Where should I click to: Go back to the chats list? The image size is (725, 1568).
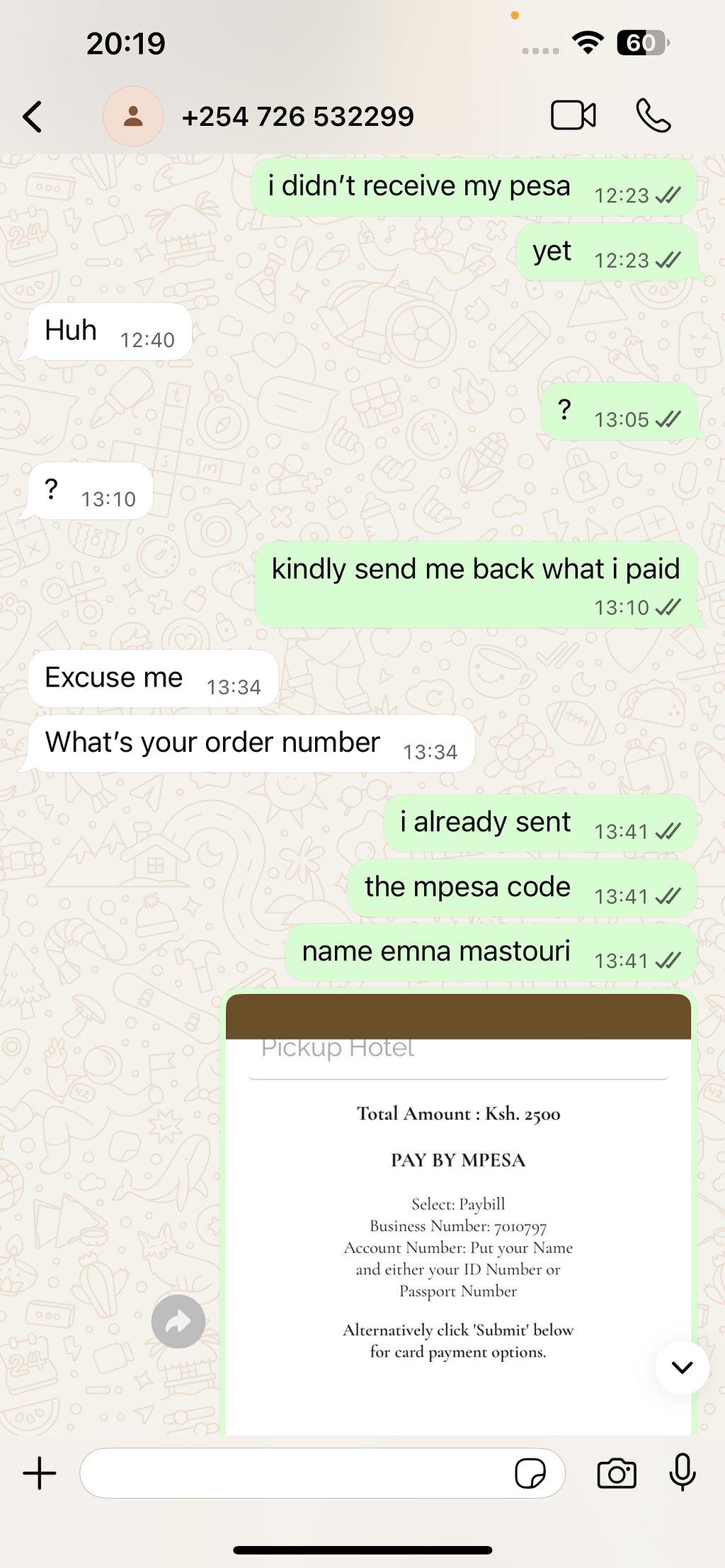click(x=33, y=117)
